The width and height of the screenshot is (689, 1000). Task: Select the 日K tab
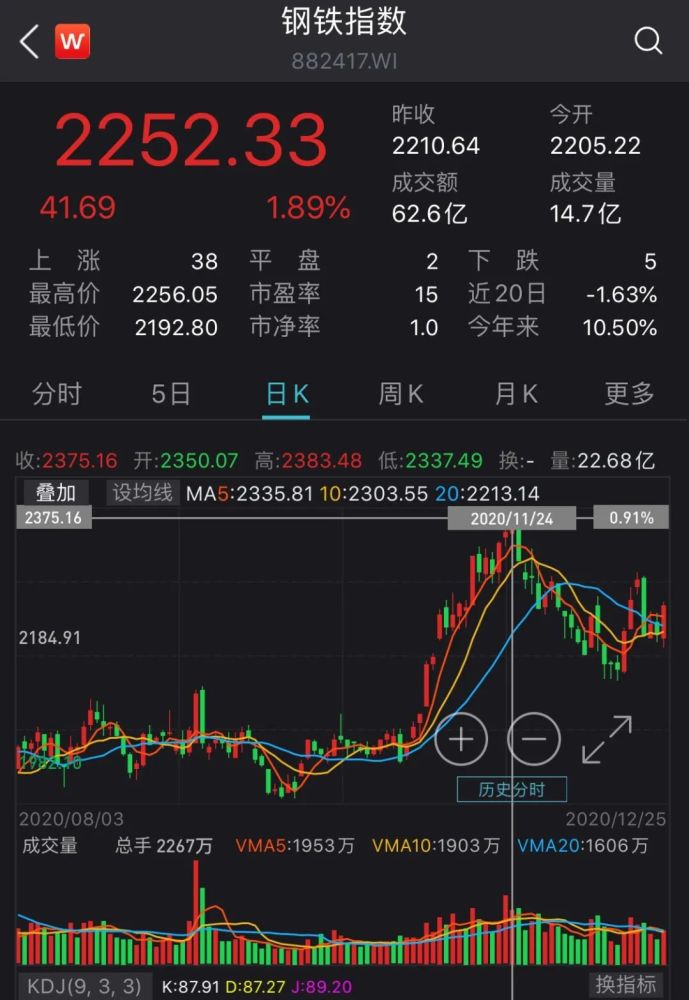287,394
